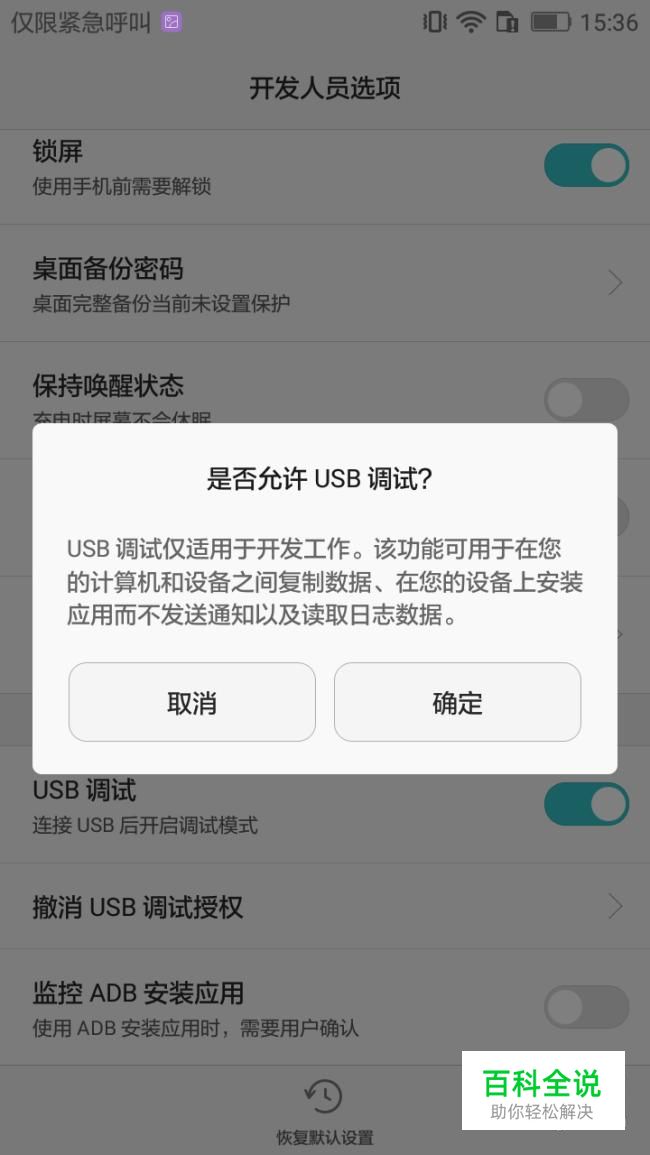Confirm USB debugging with 确定
The width and height of the screenshot is (650, 1155).
[457, 702]
